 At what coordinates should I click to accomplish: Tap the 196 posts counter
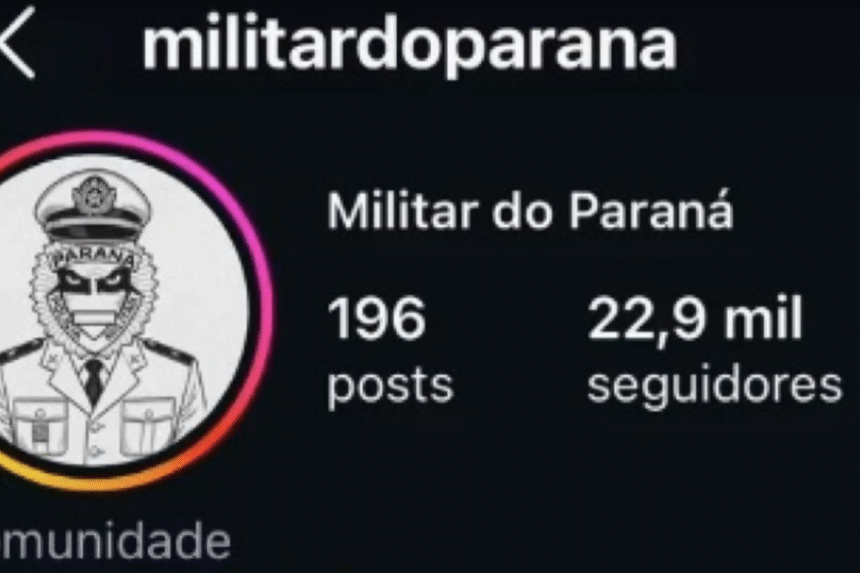click(390, 349)
